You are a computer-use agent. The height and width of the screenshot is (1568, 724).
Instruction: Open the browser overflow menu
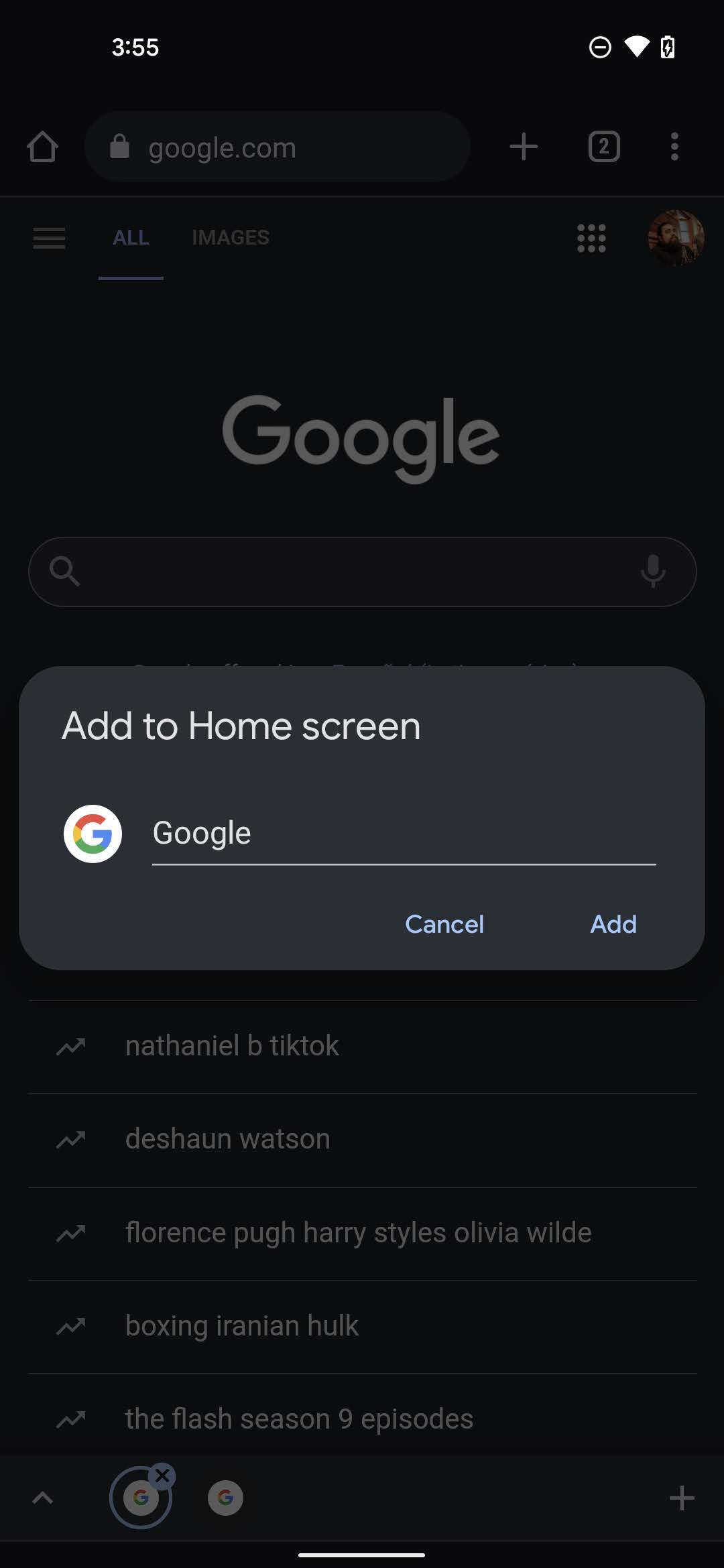(x=674, y=147)
